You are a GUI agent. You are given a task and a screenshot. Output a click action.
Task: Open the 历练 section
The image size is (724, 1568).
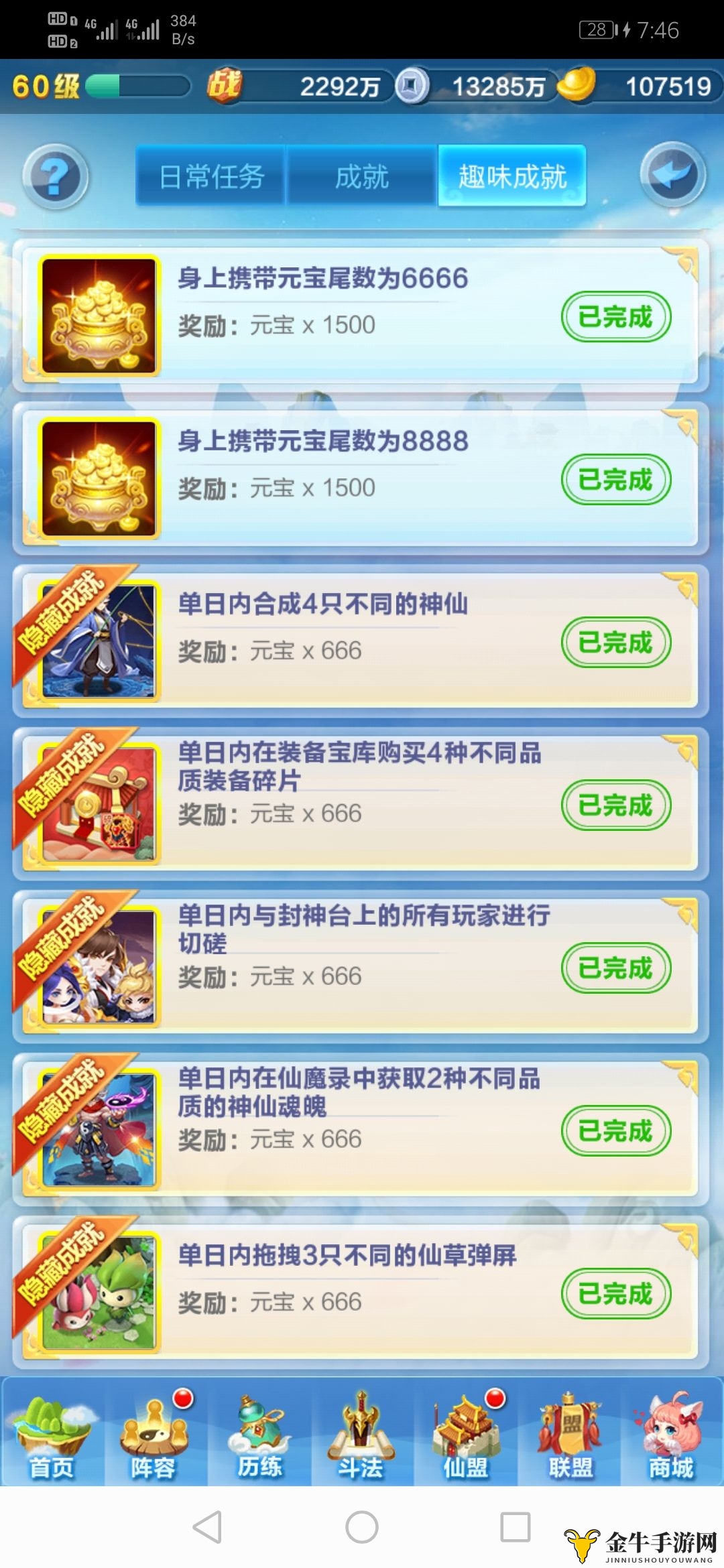coord(260,1433)
